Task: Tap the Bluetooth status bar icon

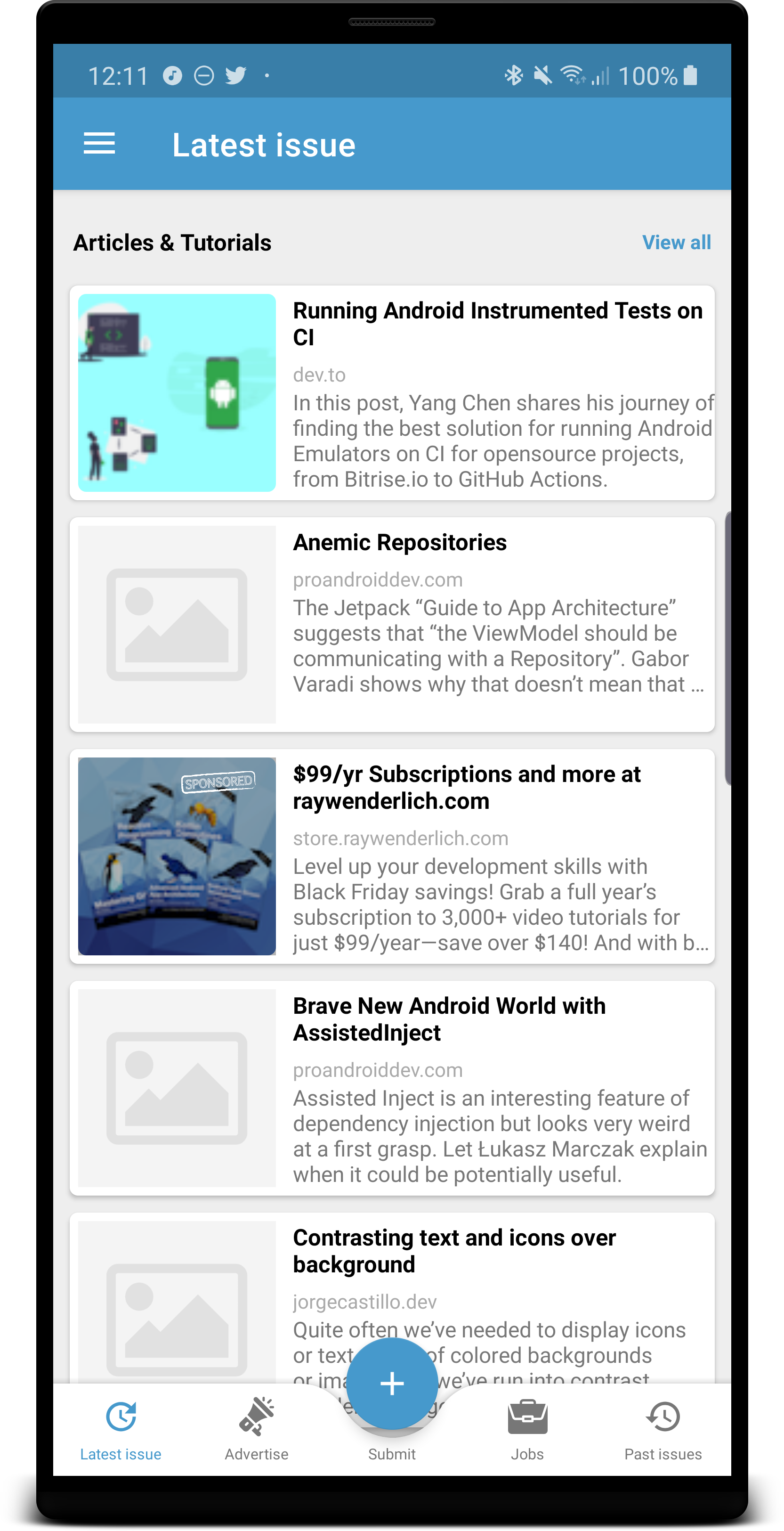Action: [513, 75]
